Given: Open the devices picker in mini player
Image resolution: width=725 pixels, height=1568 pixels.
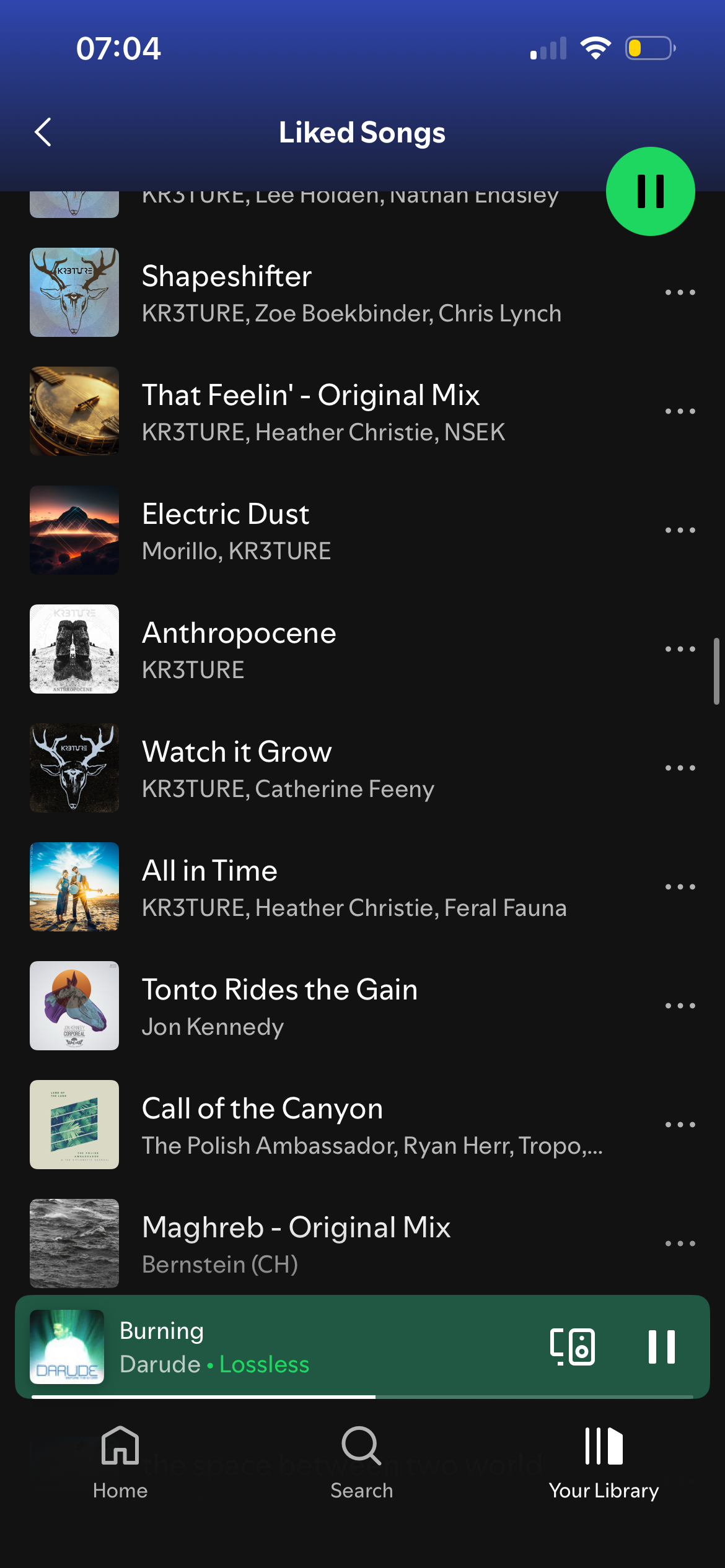Looking at the screenshot, I should 572,1347.
